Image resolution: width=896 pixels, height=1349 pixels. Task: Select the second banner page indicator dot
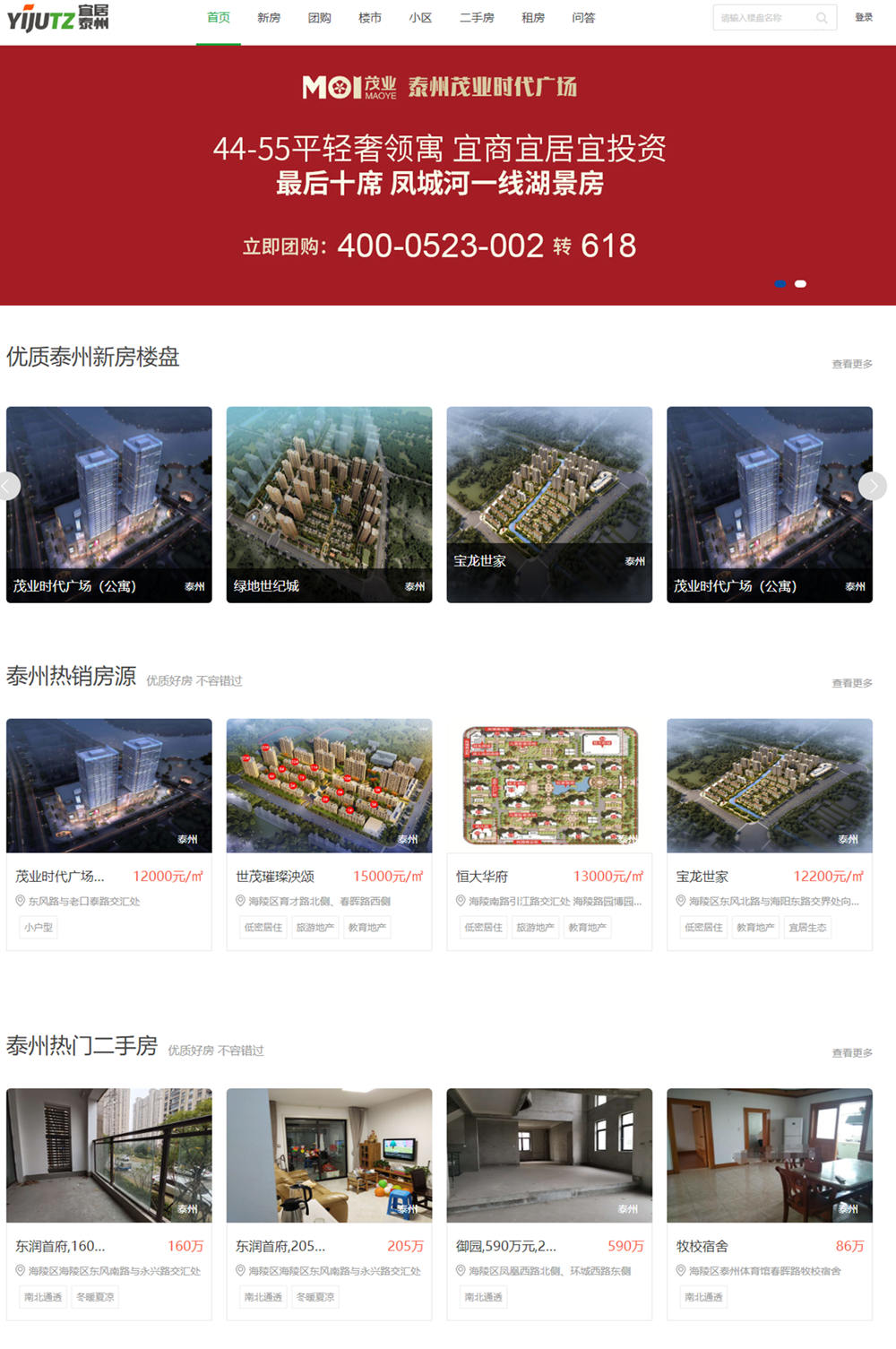[800, 284]
